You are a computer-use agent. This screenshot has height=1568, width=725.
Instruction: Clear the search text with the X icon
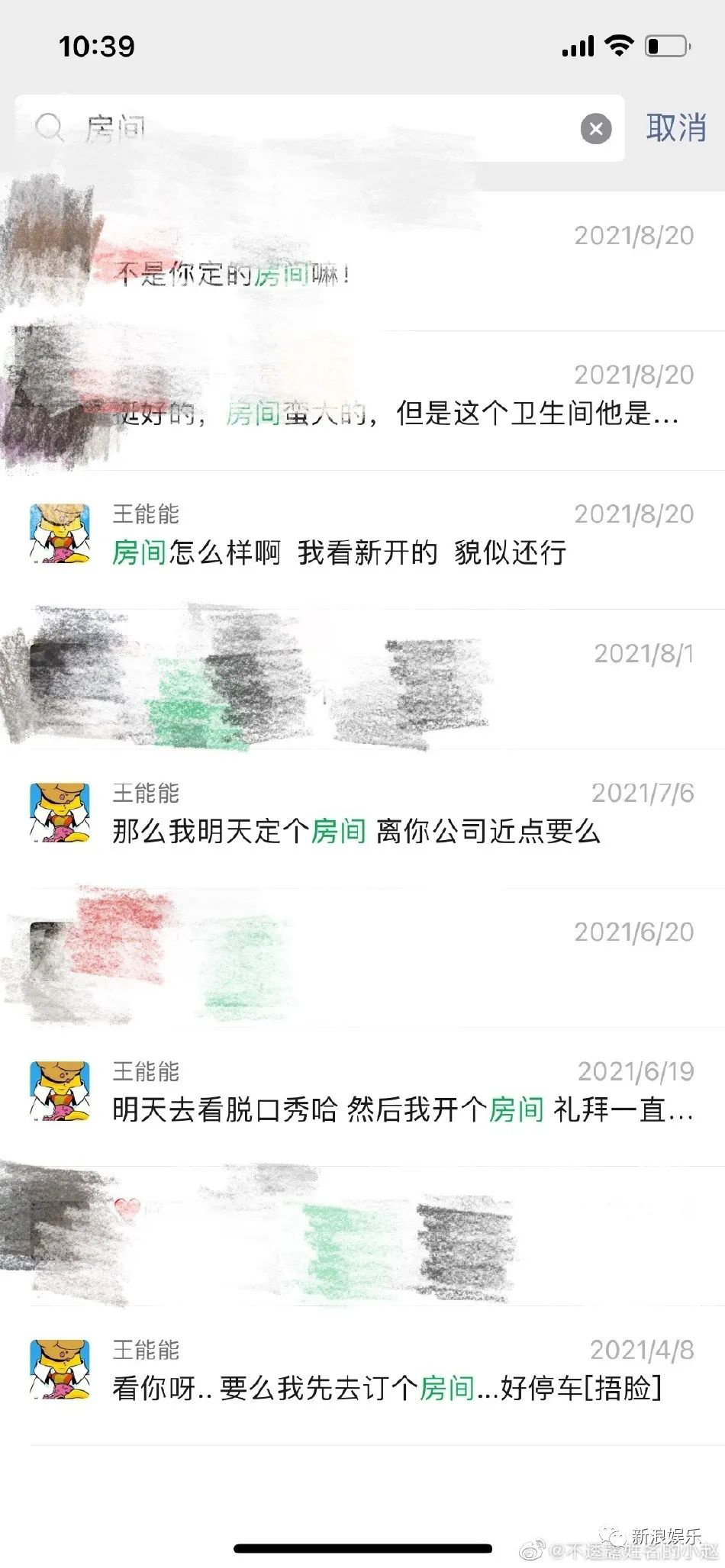(596, 128)
